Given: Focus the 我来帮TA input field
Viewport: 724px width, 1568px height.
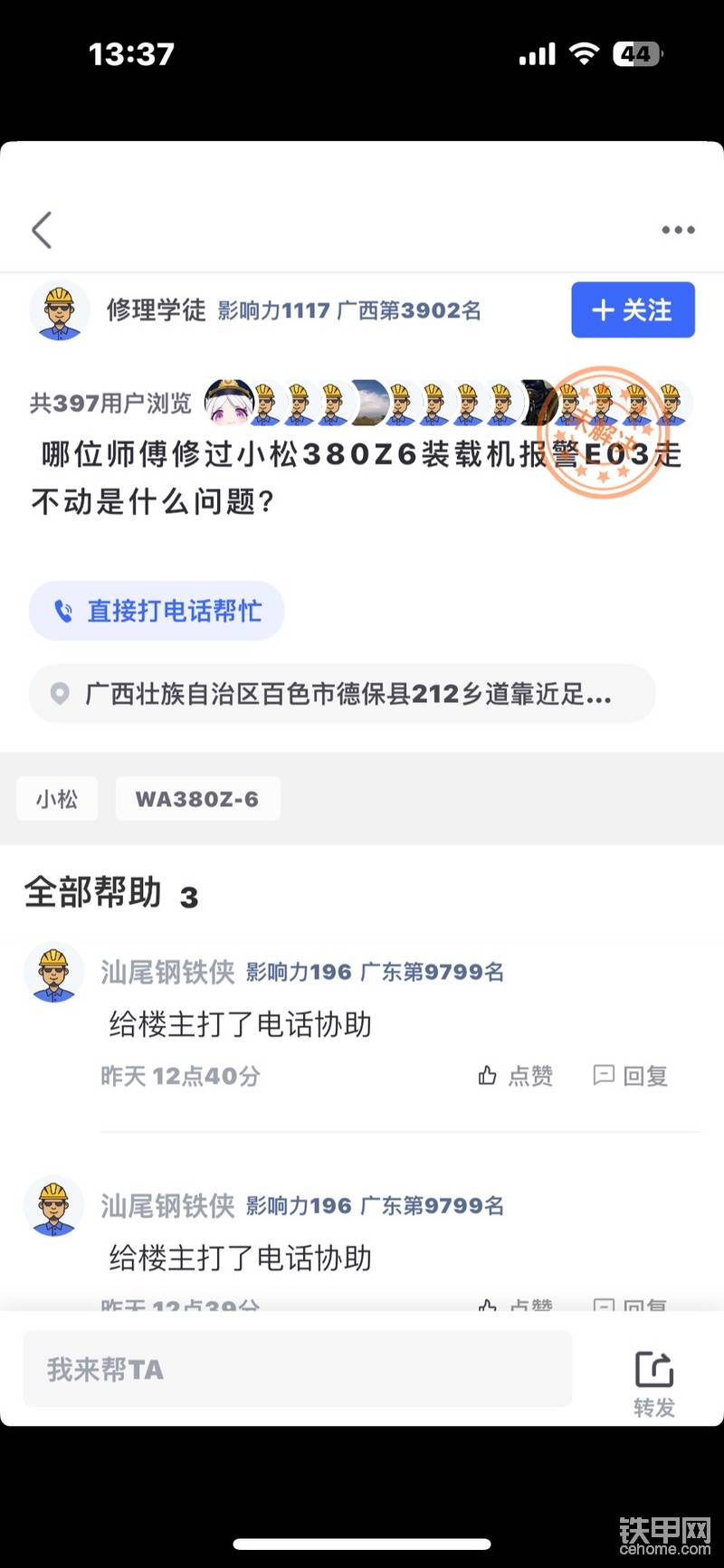Looking at the screenshot, I should [297, 1369].
